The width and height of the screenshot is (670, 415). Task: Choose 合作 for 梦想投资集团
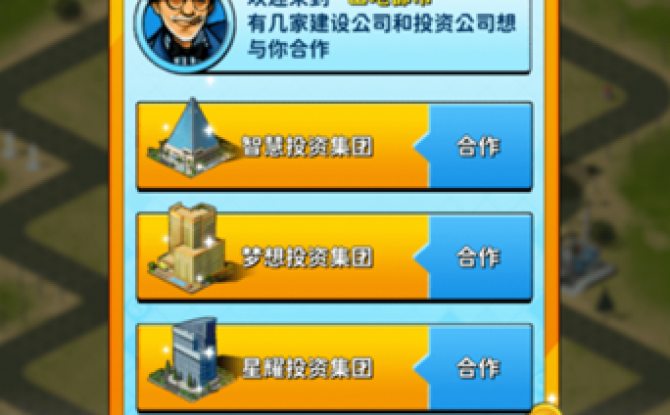(x=478, y=257)
